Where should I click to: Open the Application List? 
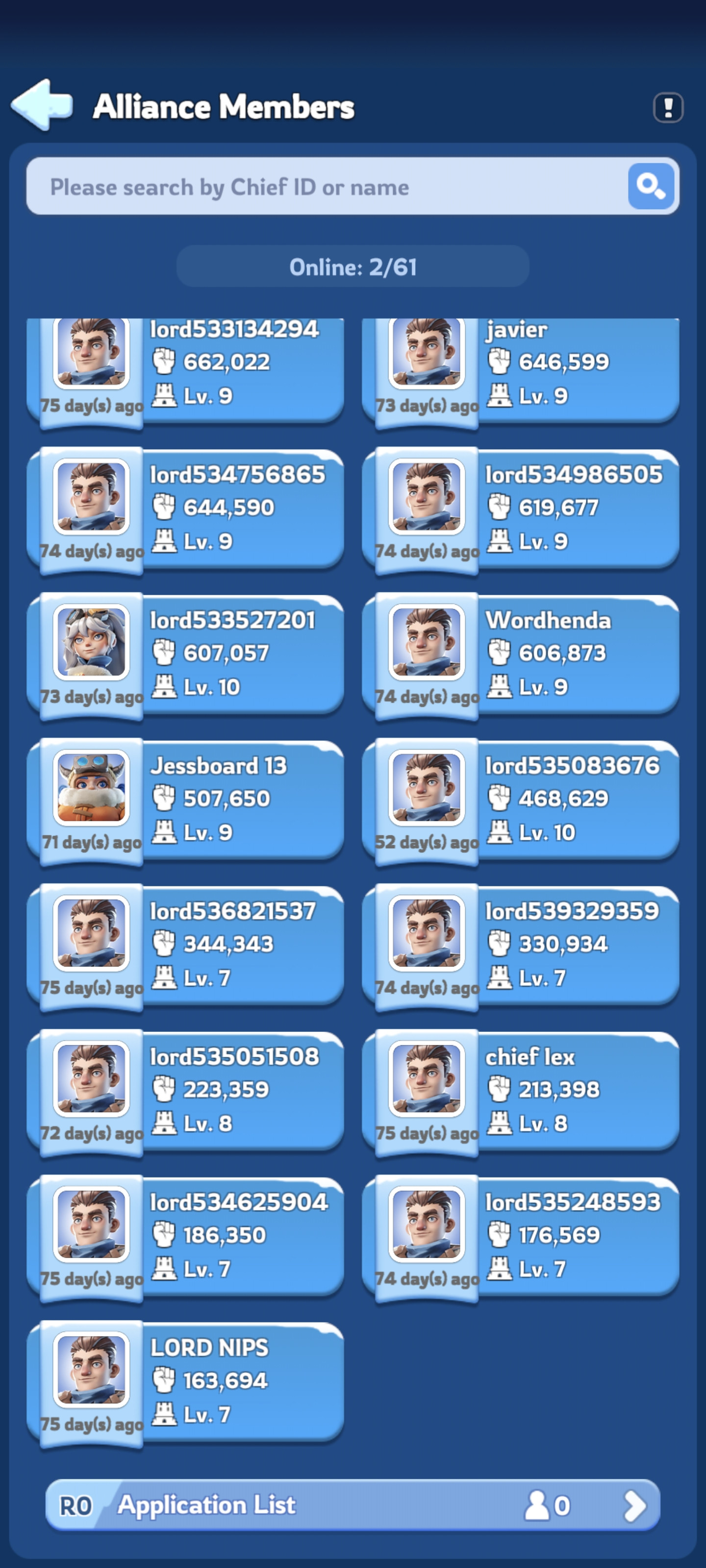[353, 1505]
